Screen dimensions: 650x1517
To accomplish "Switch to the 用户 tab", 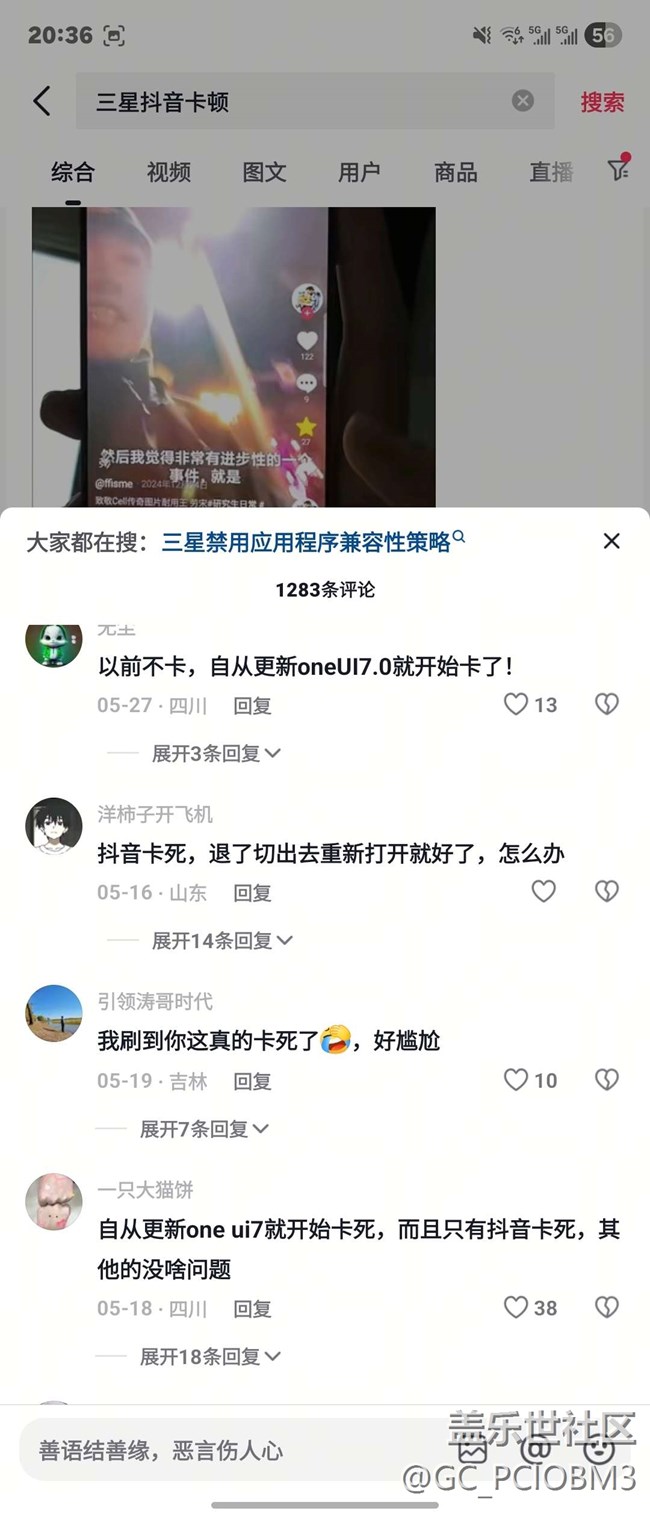I will (359, 172).
